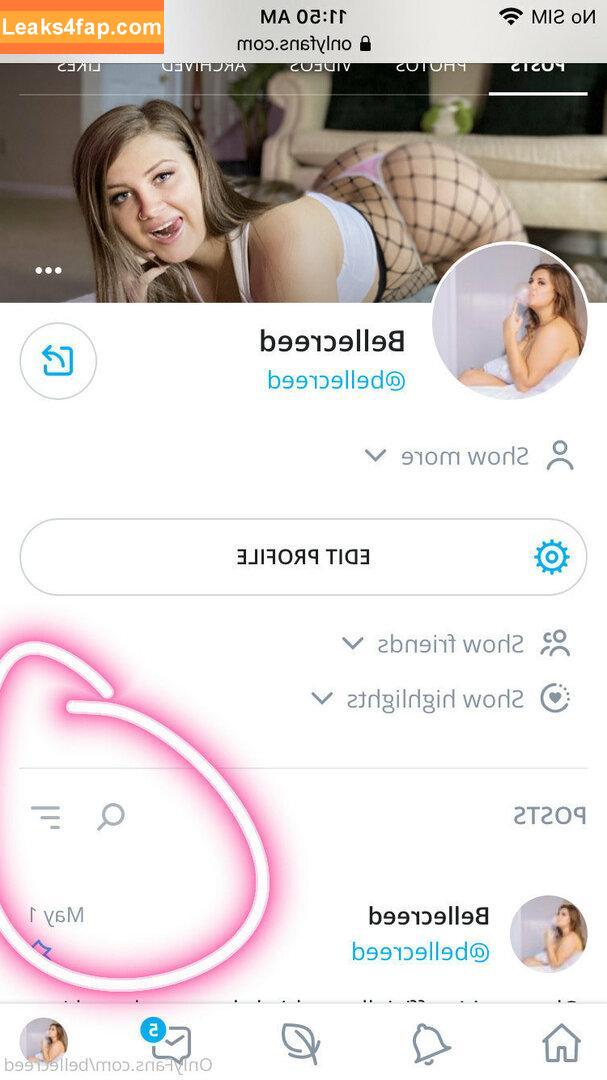Open the three-dot overflow menu on cover photo
This screenshot has height=1080, width=607.
pos(48,271)
